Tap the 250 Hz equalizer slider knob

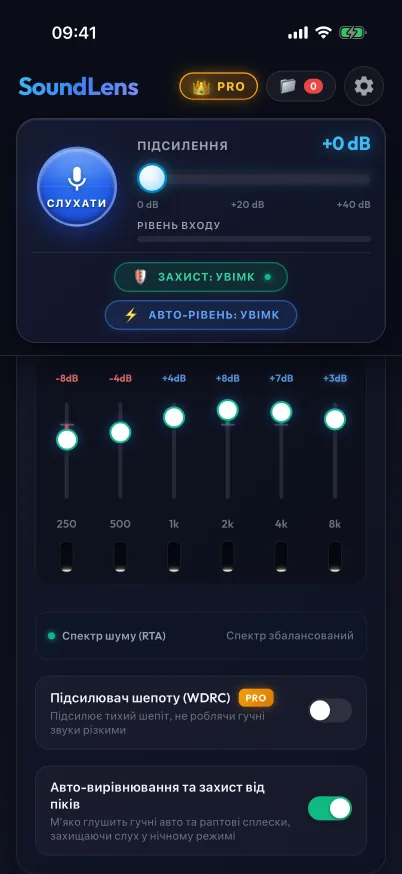67,439
